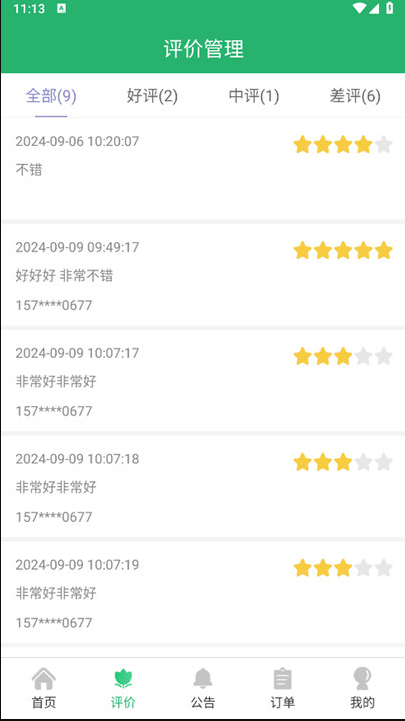The width and height of the screenshot is (405, 721).
Task: Tap the 评价 bottom navigation item
Action: [x=123, y=688]
